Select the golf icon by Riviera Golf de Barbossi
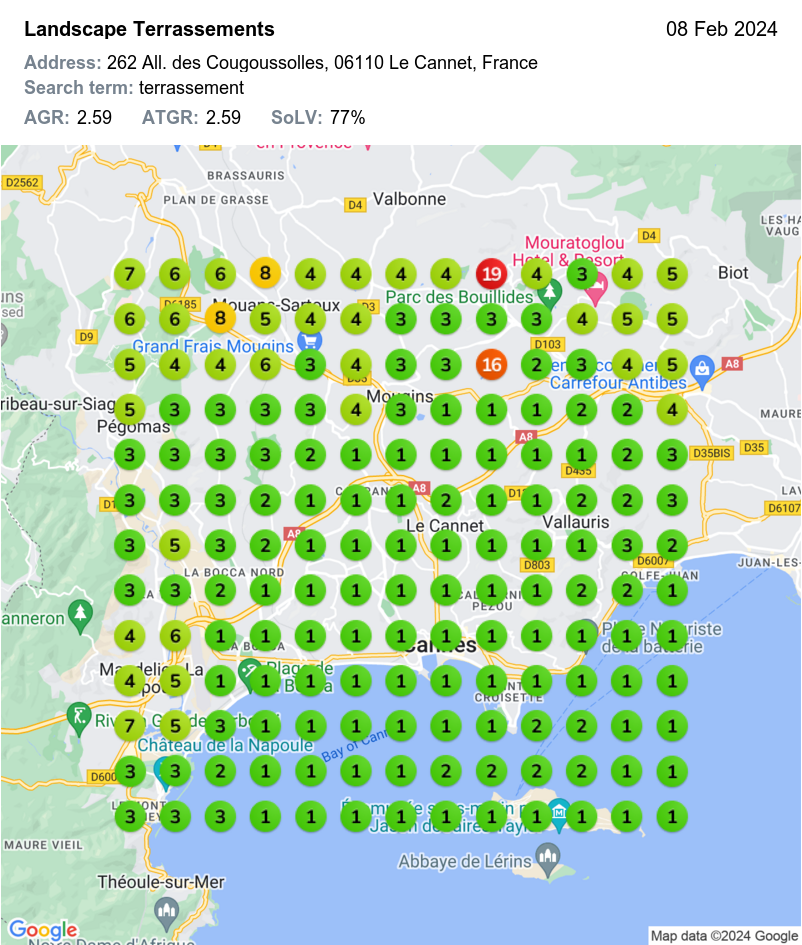802x945 pixels. click(78, 716)
